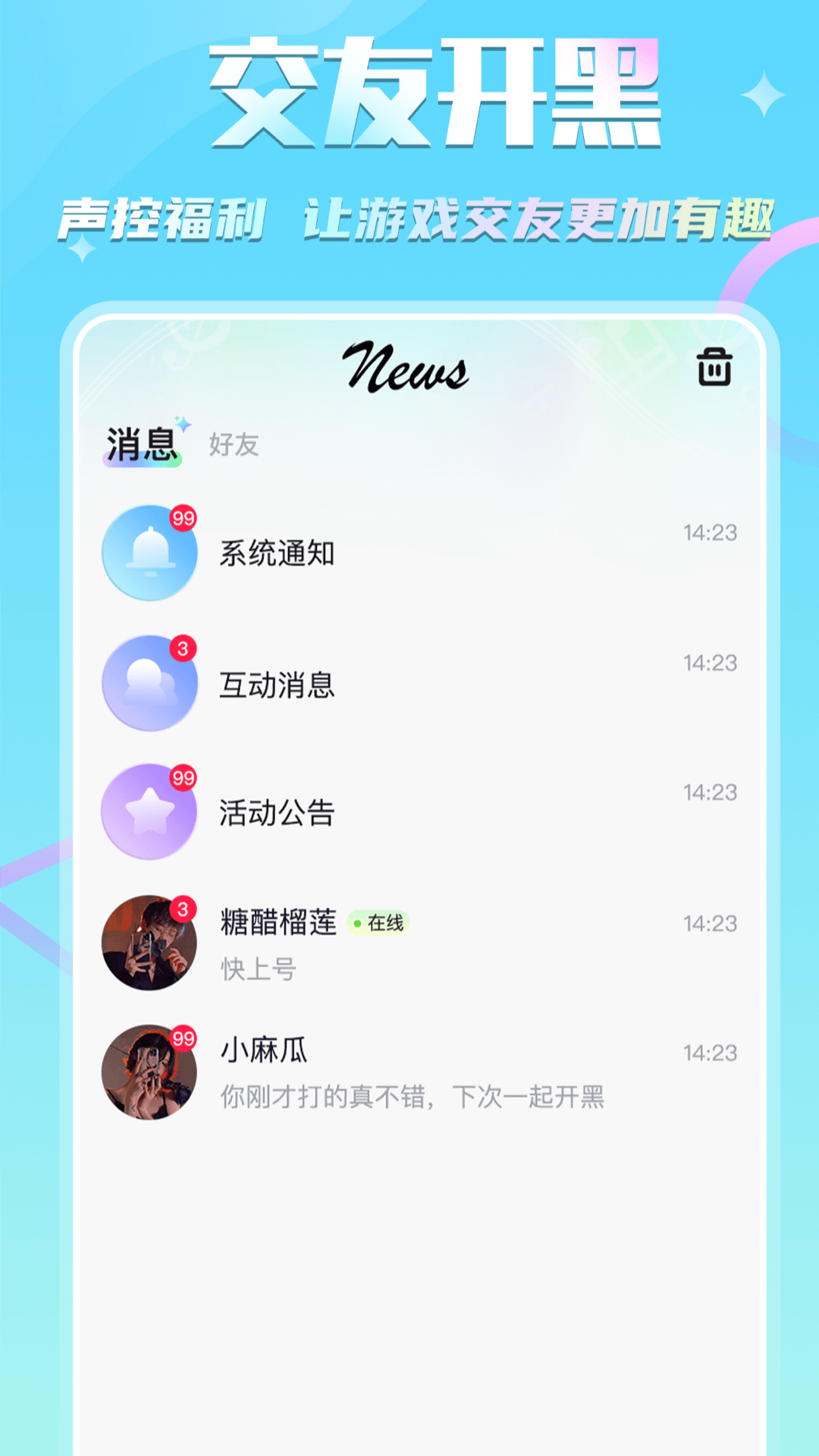Select the 互动消息 people icon
The width and height of the screenshot is (819, 1456).
click(x=149, y=682)
